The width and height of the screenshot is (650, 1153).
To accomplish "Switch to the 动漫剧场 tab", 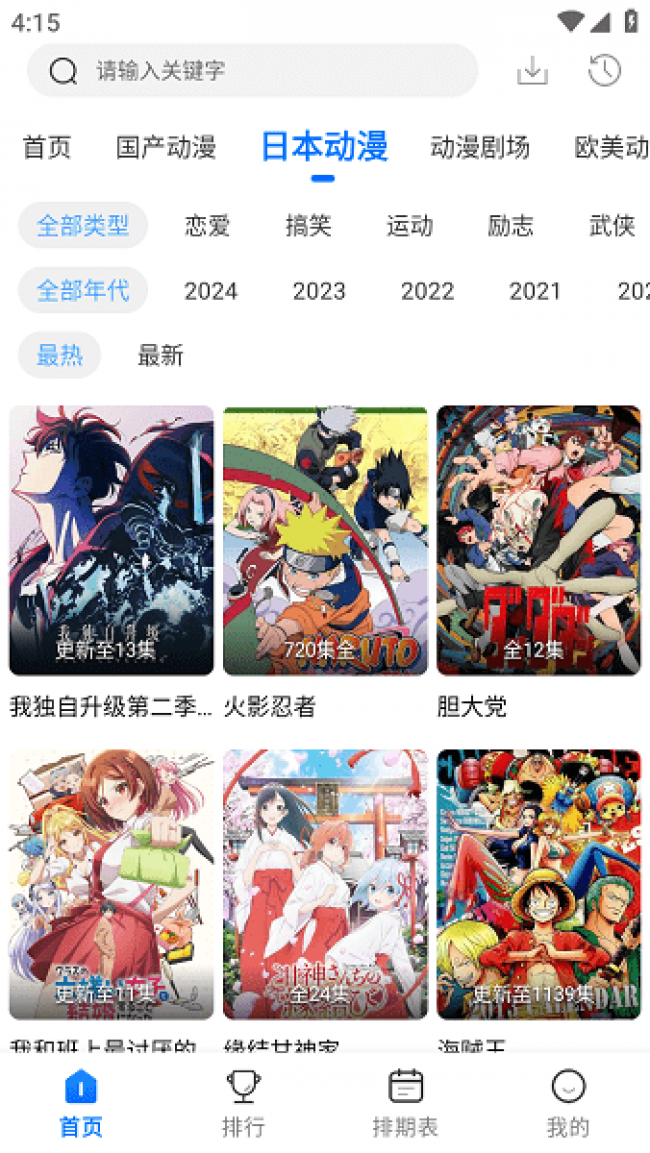I will [x=480, y=148].
